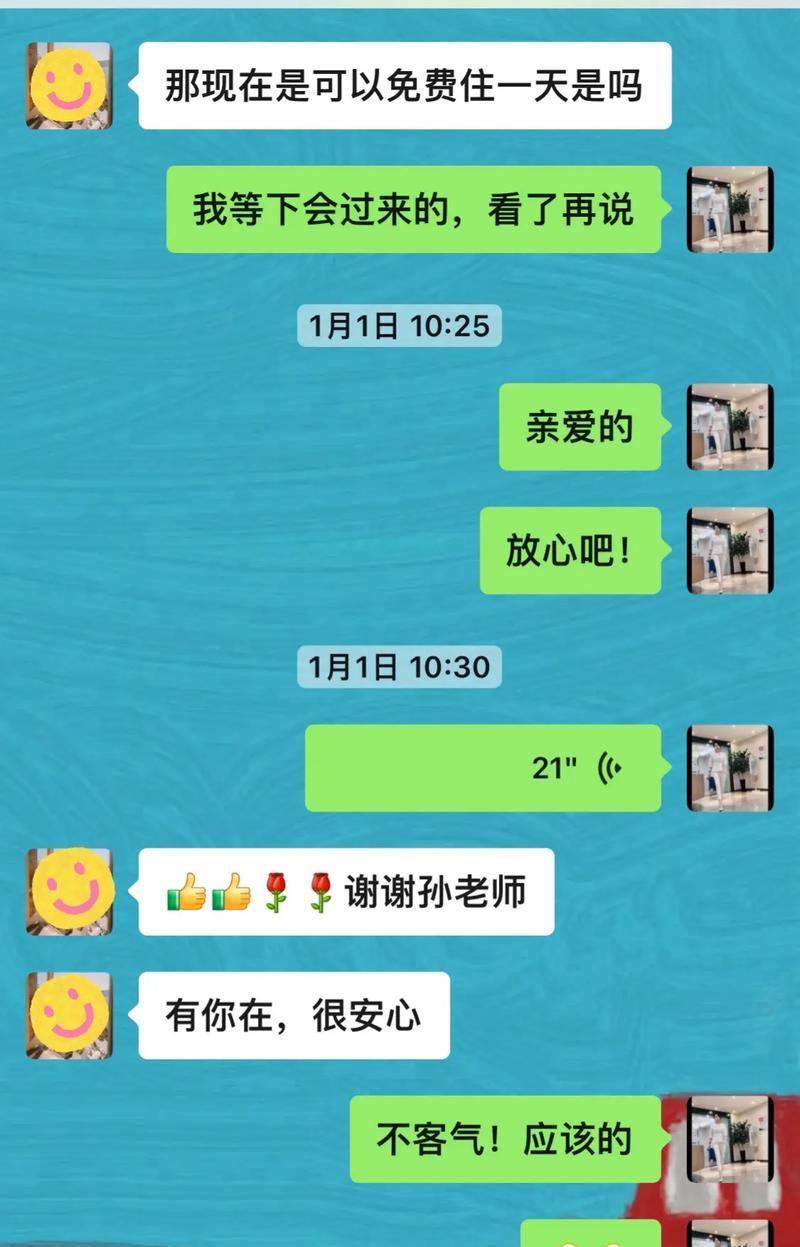Open avatar next to "不客气！应该的" message
Screen dimensions: 800x1247
point(730,1138)
